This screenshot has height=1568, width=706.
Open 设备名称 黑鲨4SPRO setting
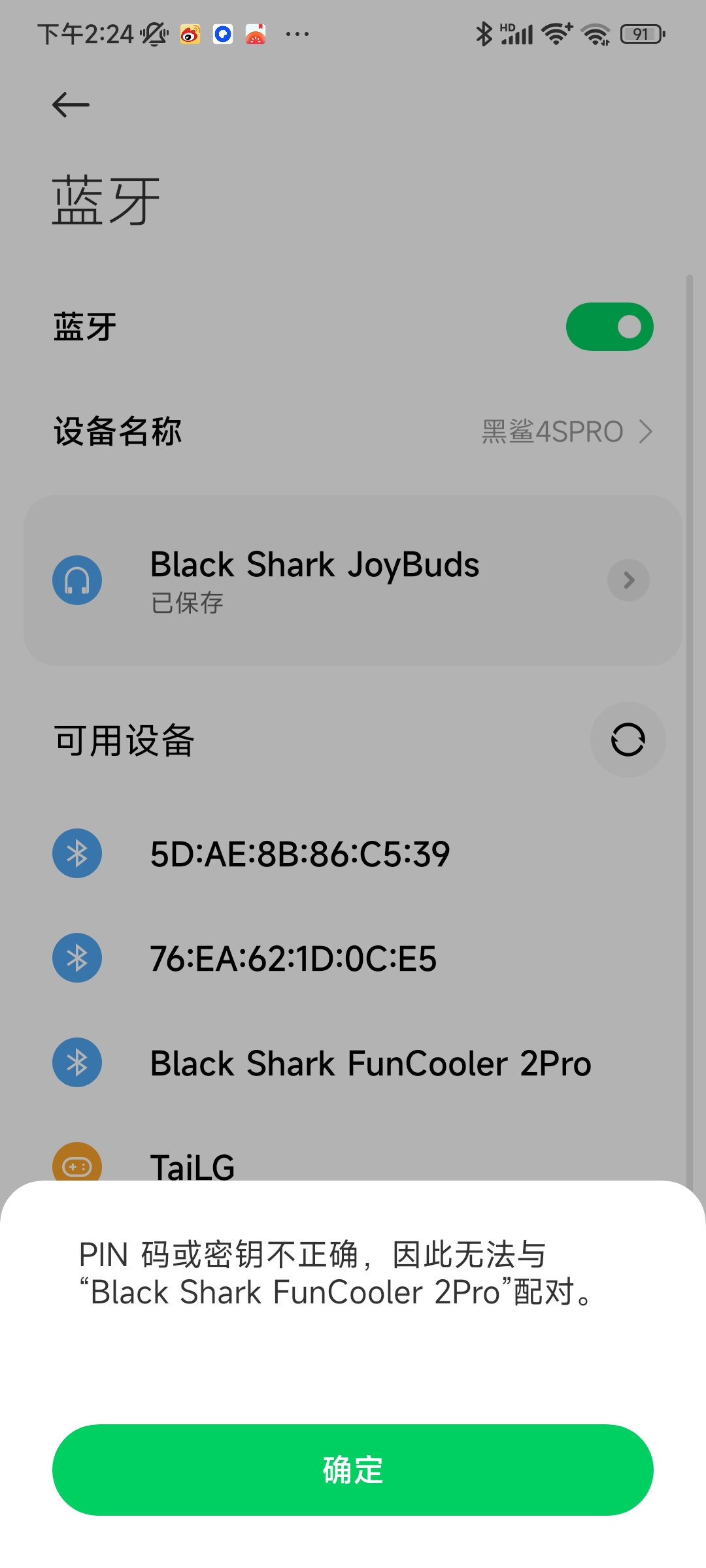point(353,432)
